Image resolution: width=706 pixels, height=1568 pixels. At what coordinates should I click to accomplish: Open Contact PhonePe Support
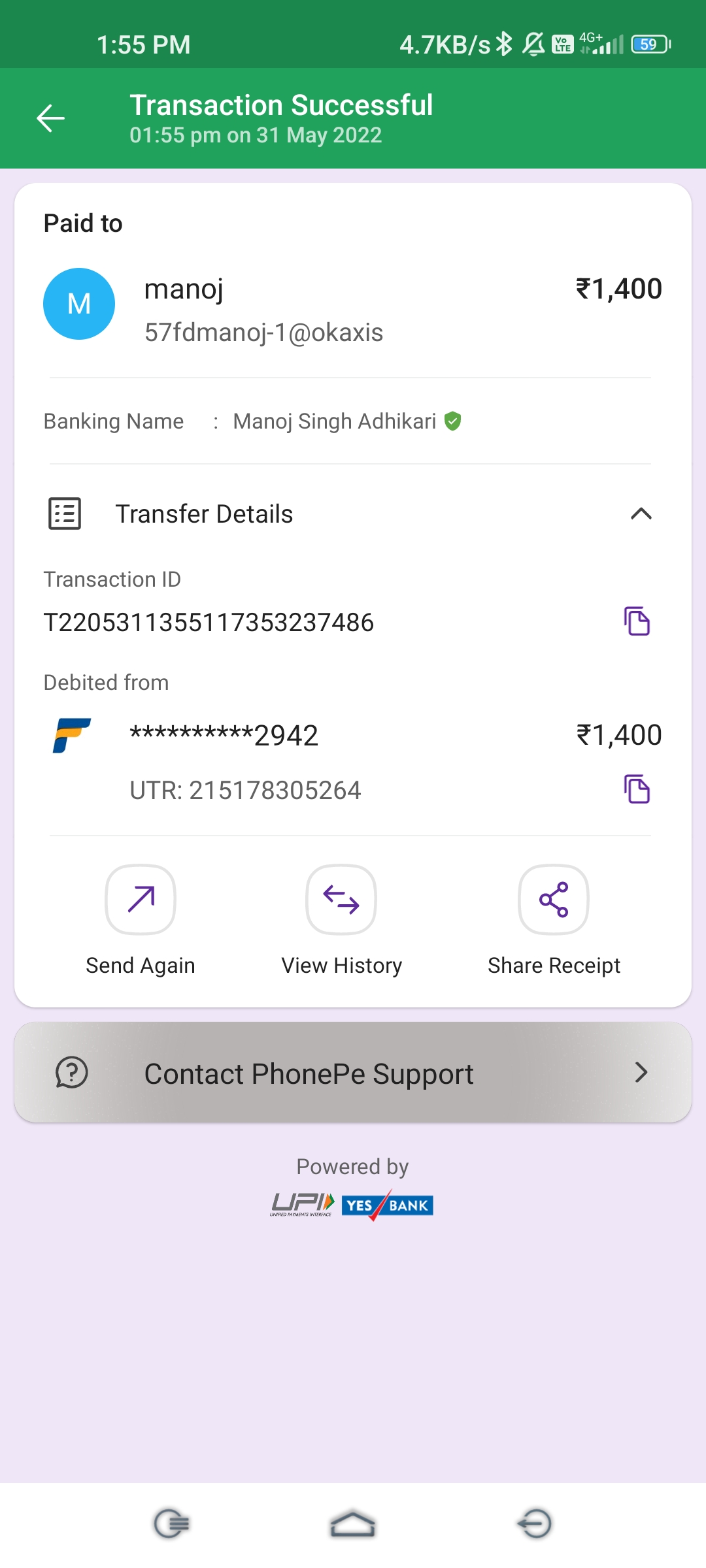[x=353, y=1073]
